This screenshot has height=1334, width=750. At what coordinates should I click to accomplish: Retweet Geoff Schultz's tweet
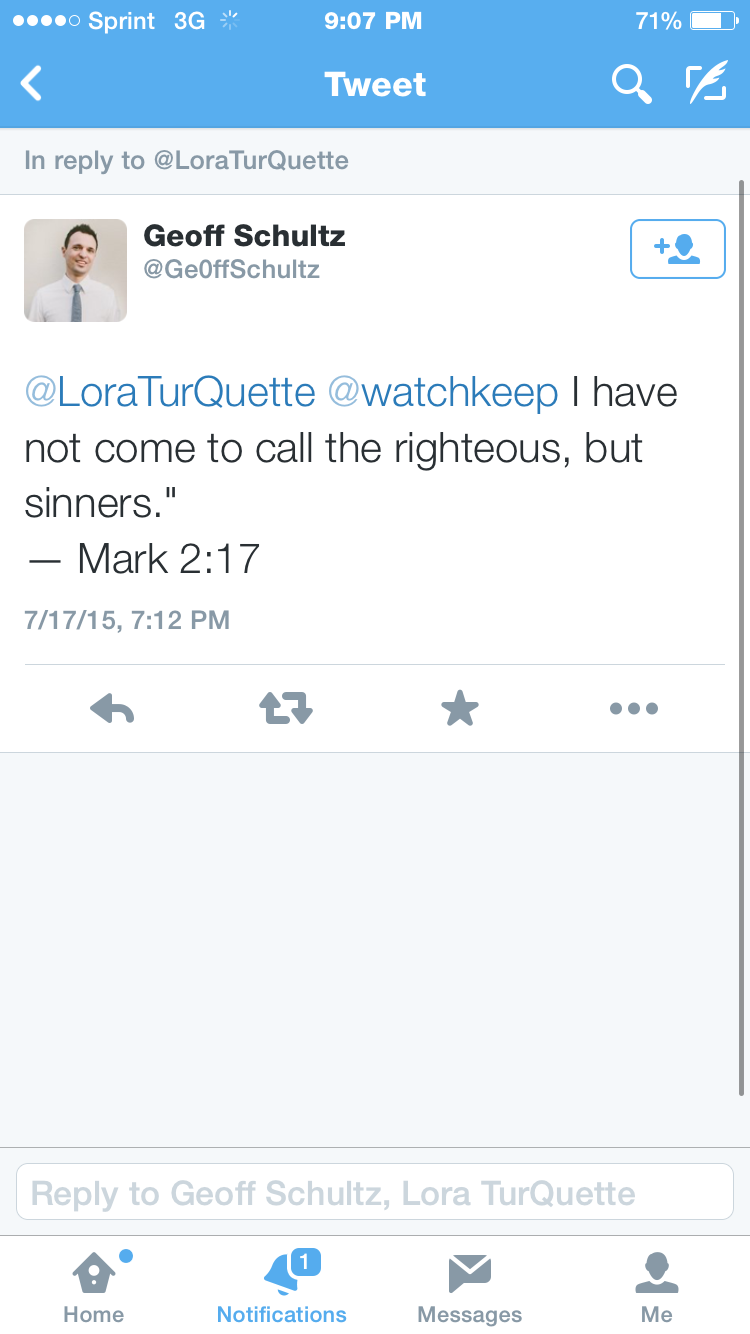pos(286,709)
